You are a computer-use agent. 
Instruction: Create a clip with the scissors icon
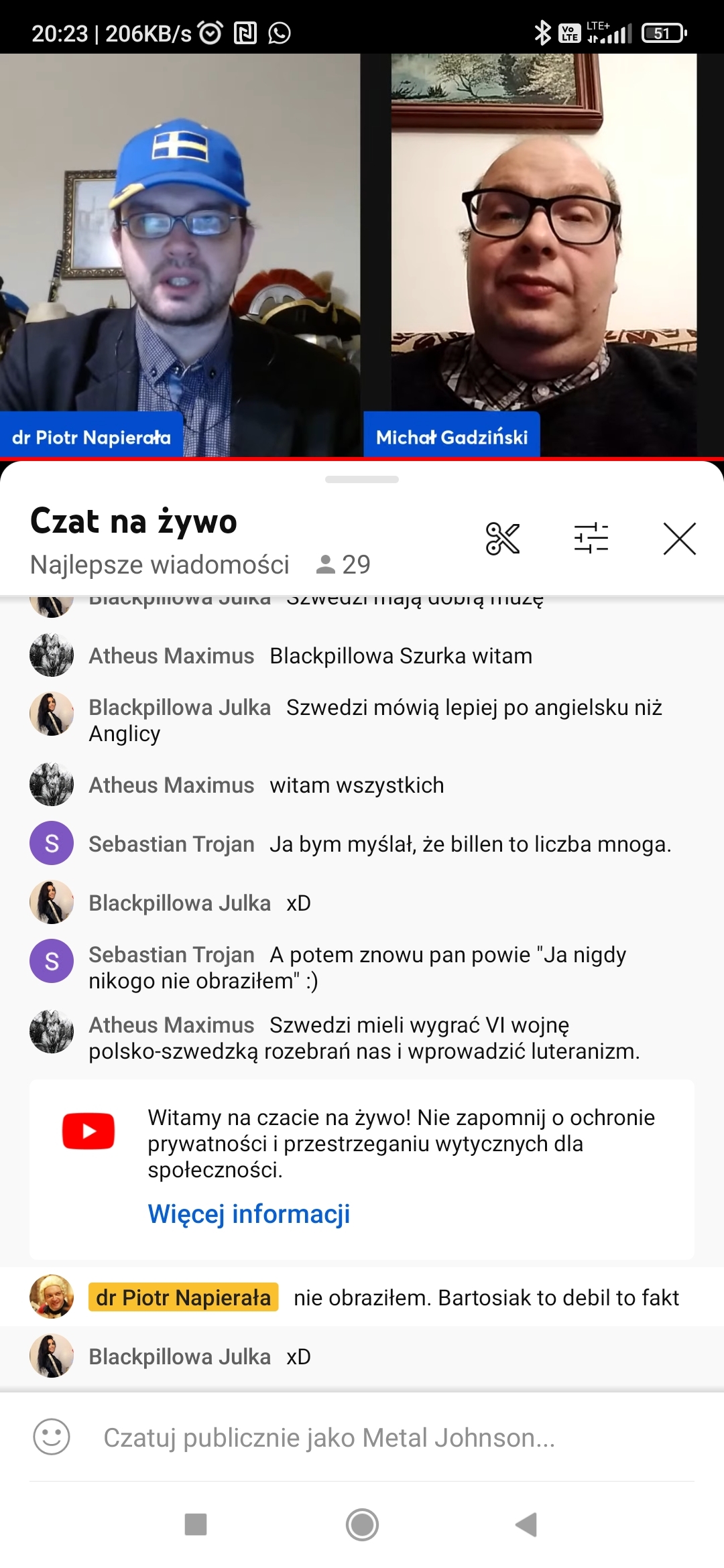click(503, 539)
